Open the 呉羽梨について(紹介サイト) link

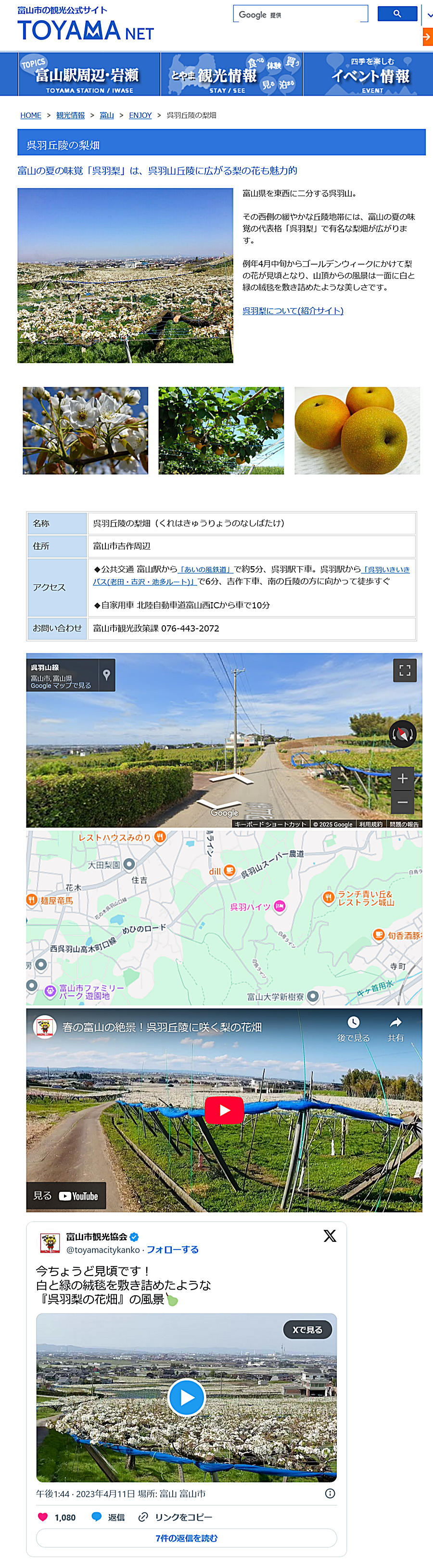(293, 310)
